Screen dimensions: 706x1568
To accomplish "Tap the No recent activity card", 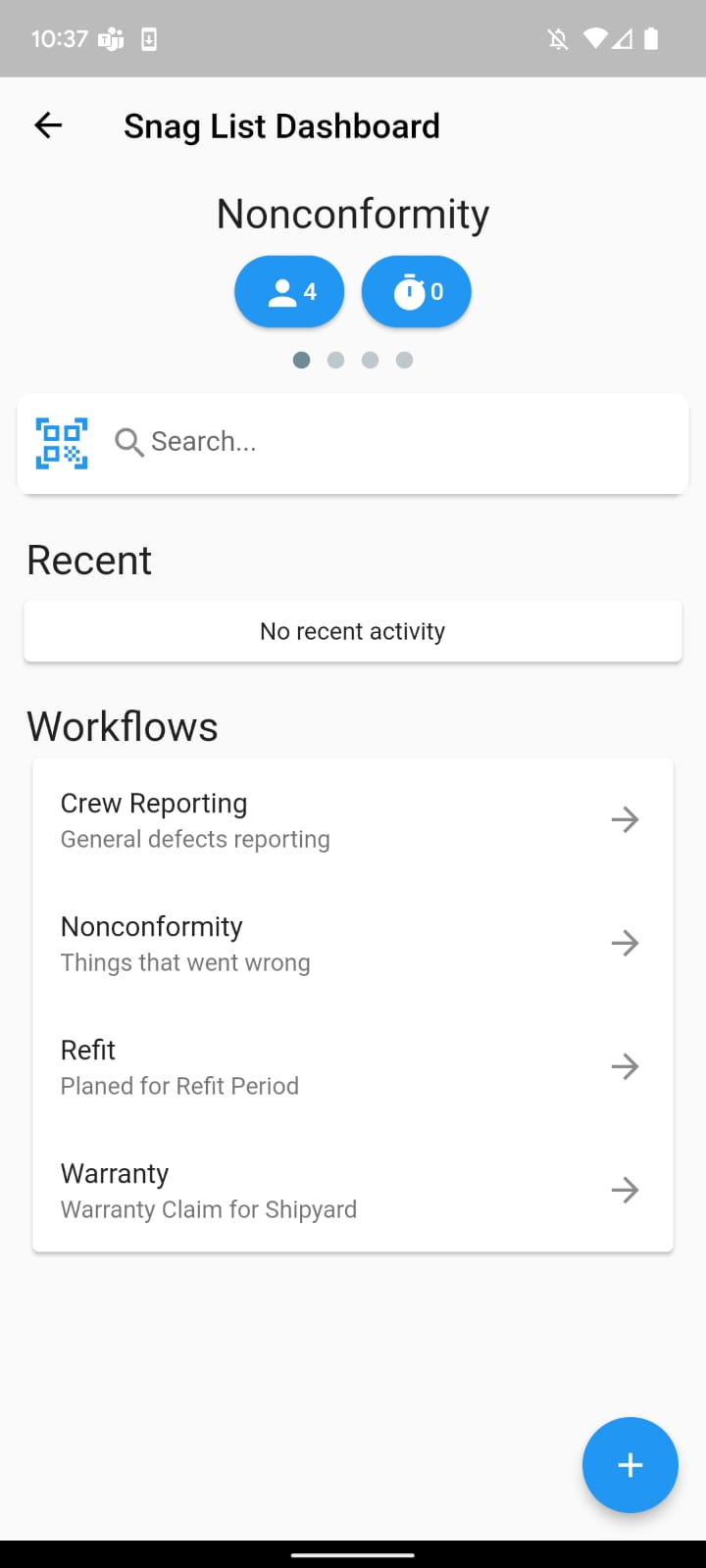I will pos(352,630).
